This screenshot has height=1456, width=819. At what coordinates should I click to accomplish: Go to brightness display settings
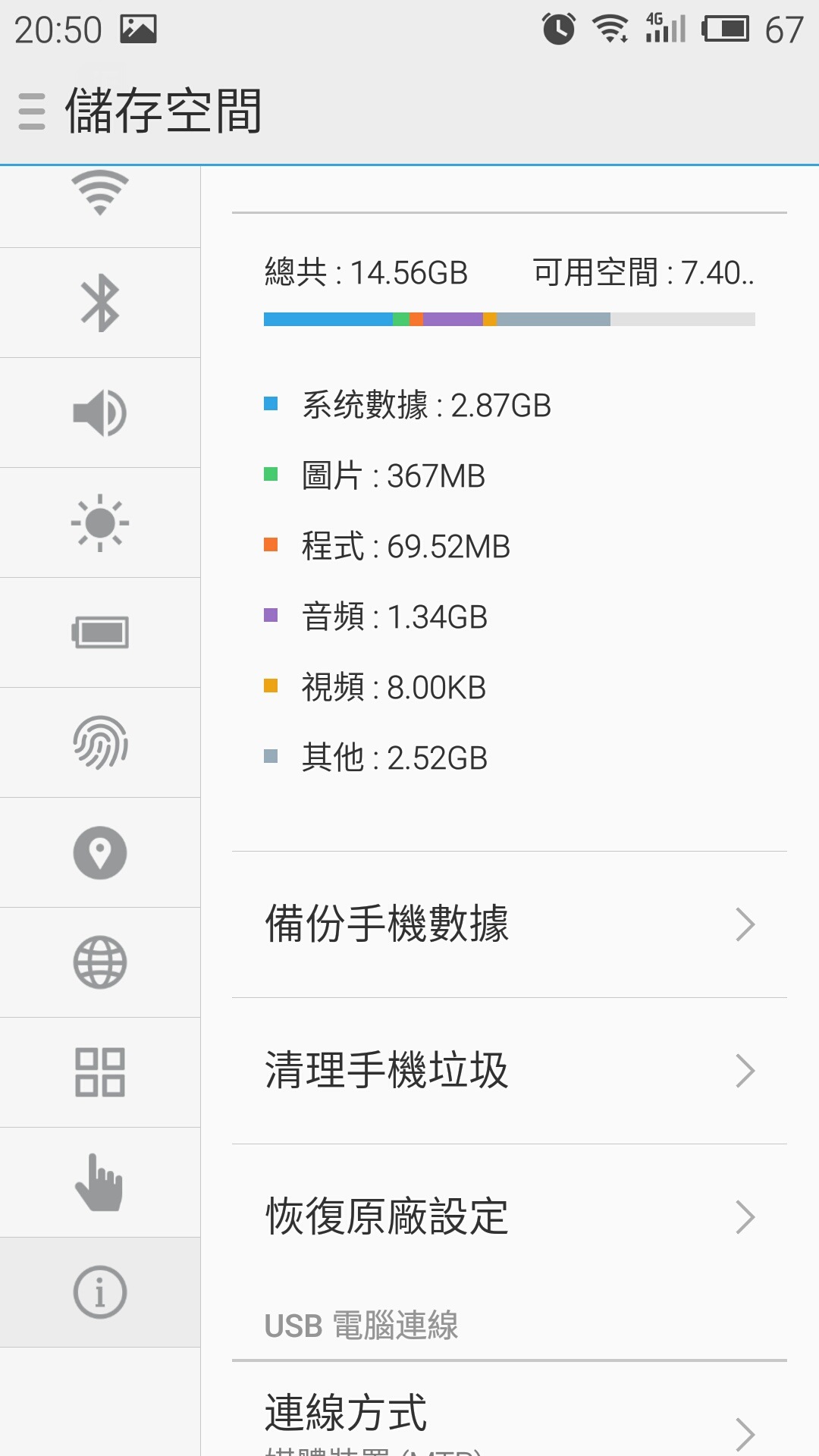[100, 522]
